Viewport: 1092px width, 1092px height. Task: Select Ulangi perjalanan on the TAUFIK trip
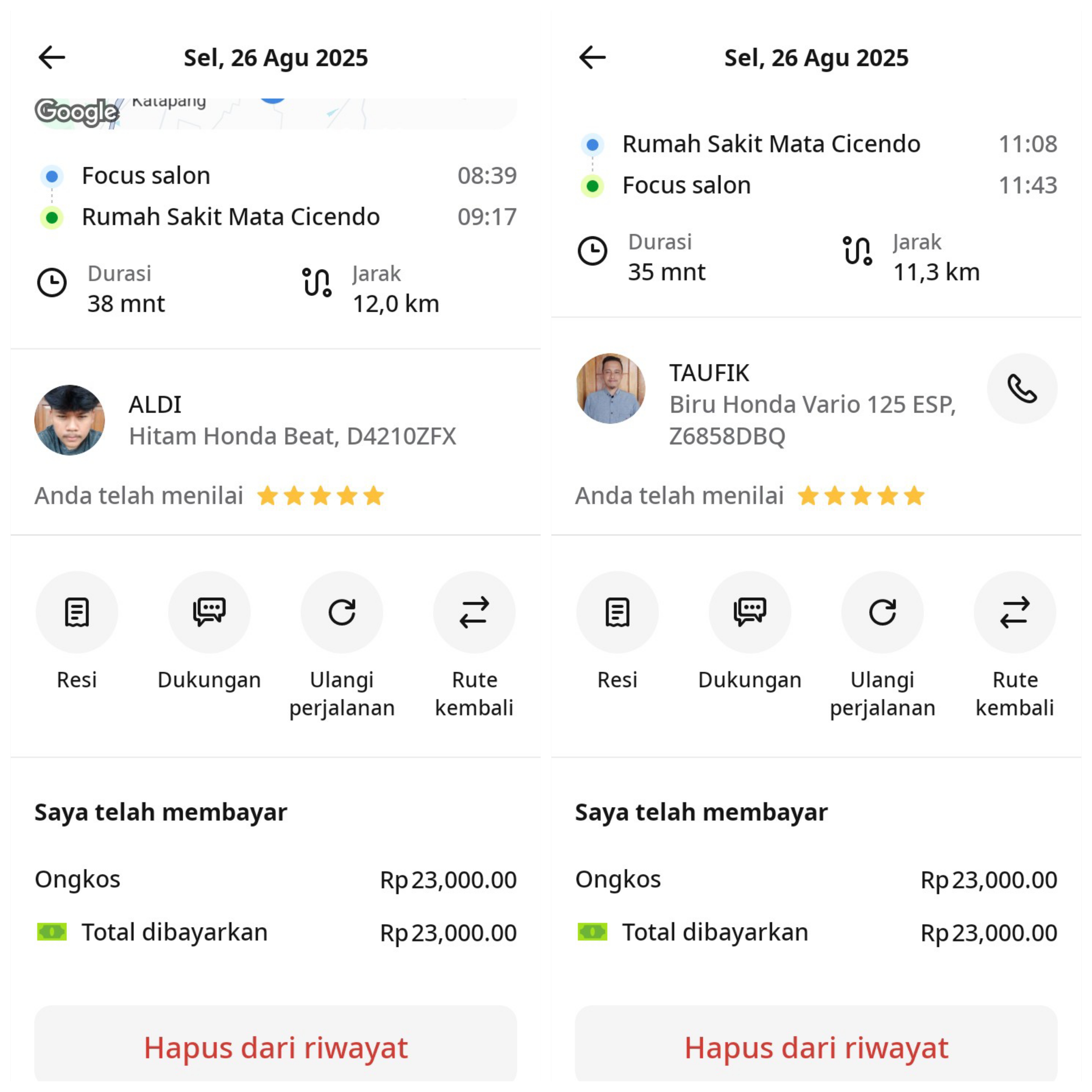pos(882,612)
